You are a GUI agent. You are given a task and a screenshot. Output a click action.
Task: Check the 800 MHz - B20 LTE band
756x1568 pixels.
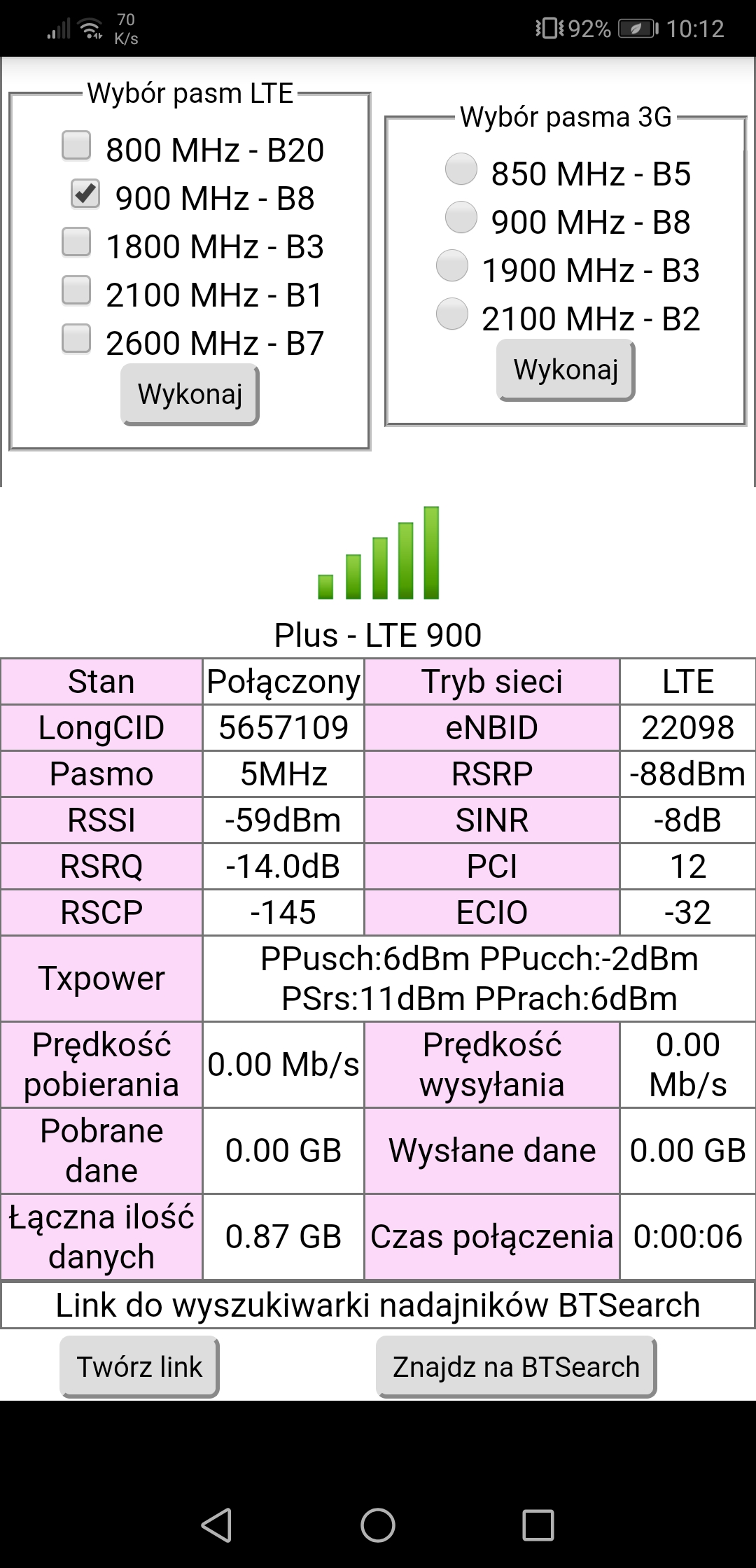tap(76, 146)
